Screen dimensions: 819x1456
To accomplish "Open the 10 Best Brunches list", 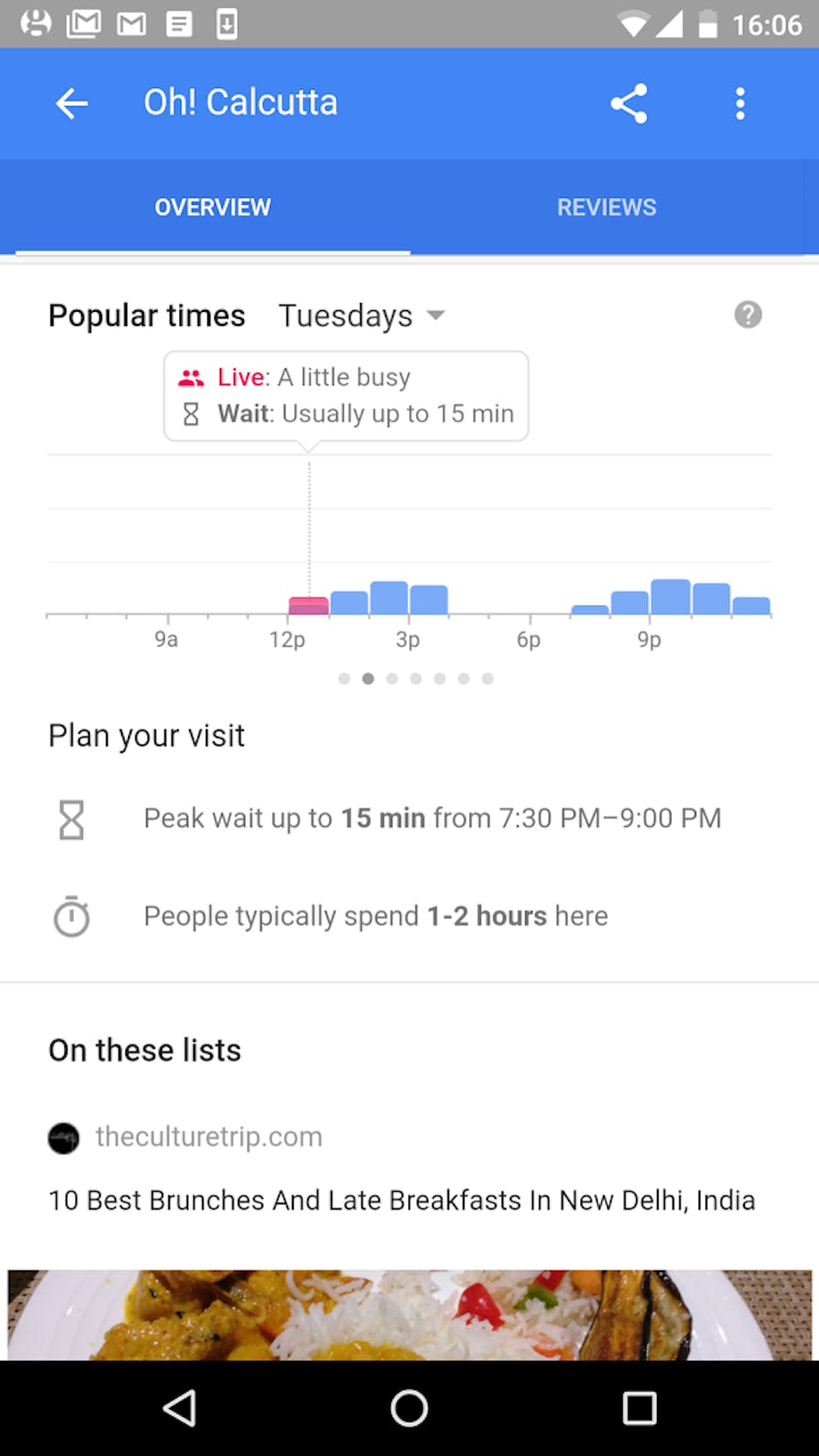I will (402, 1200).
